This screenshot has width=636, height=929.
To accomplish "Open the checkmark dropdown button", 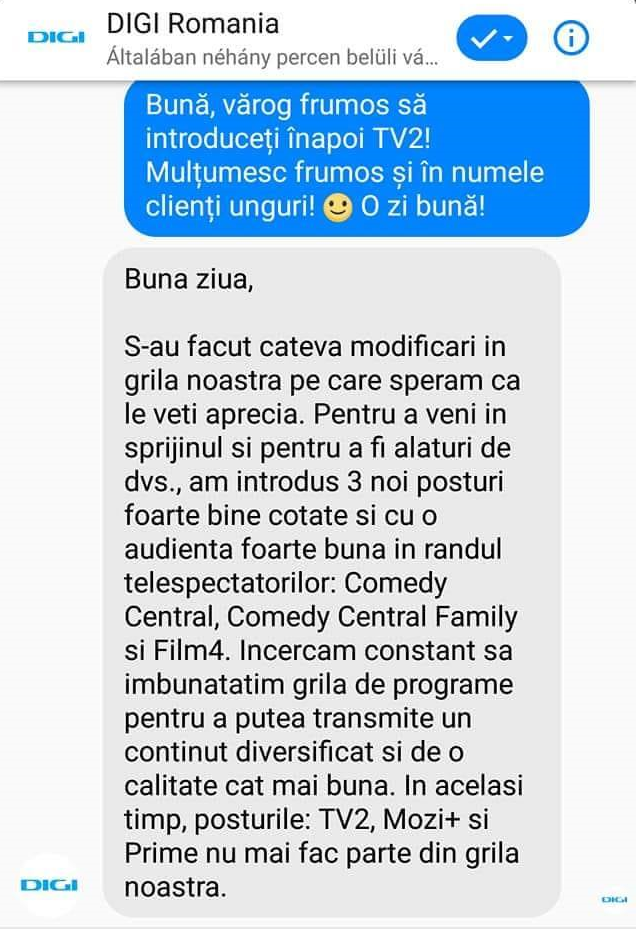I will tap(492, 39).
